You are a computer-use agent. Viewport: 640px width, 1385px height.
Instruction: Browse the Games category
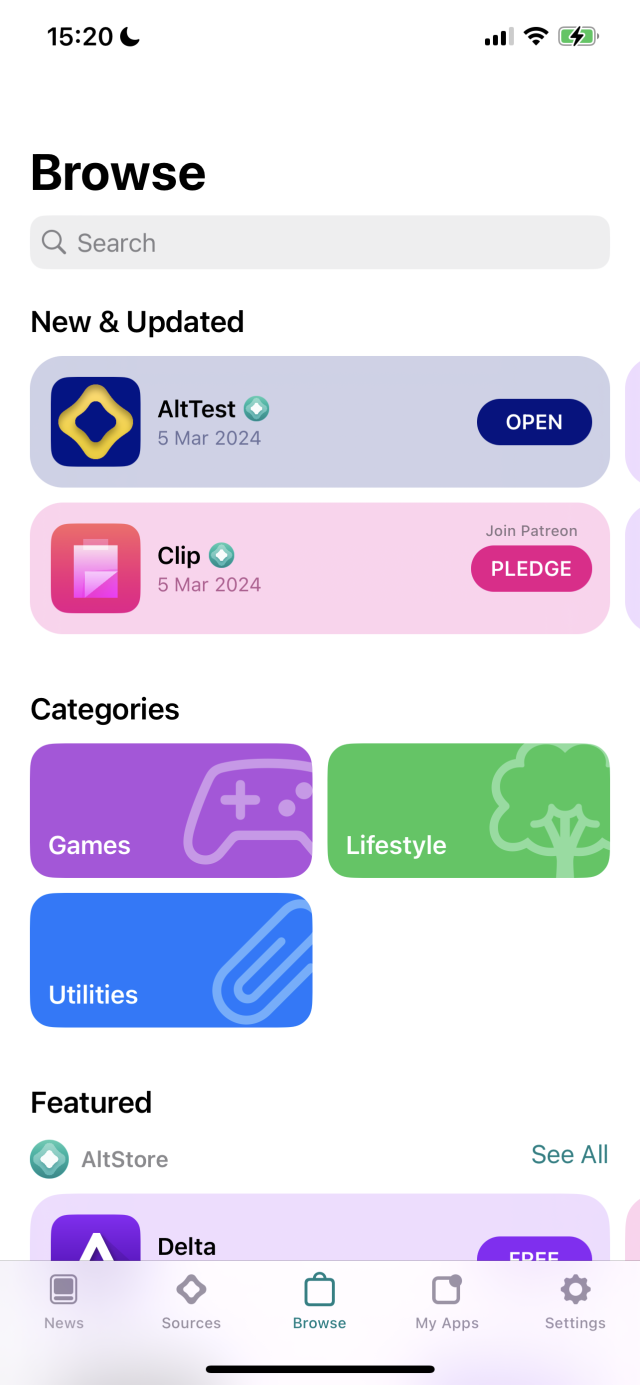pos(171,811)
